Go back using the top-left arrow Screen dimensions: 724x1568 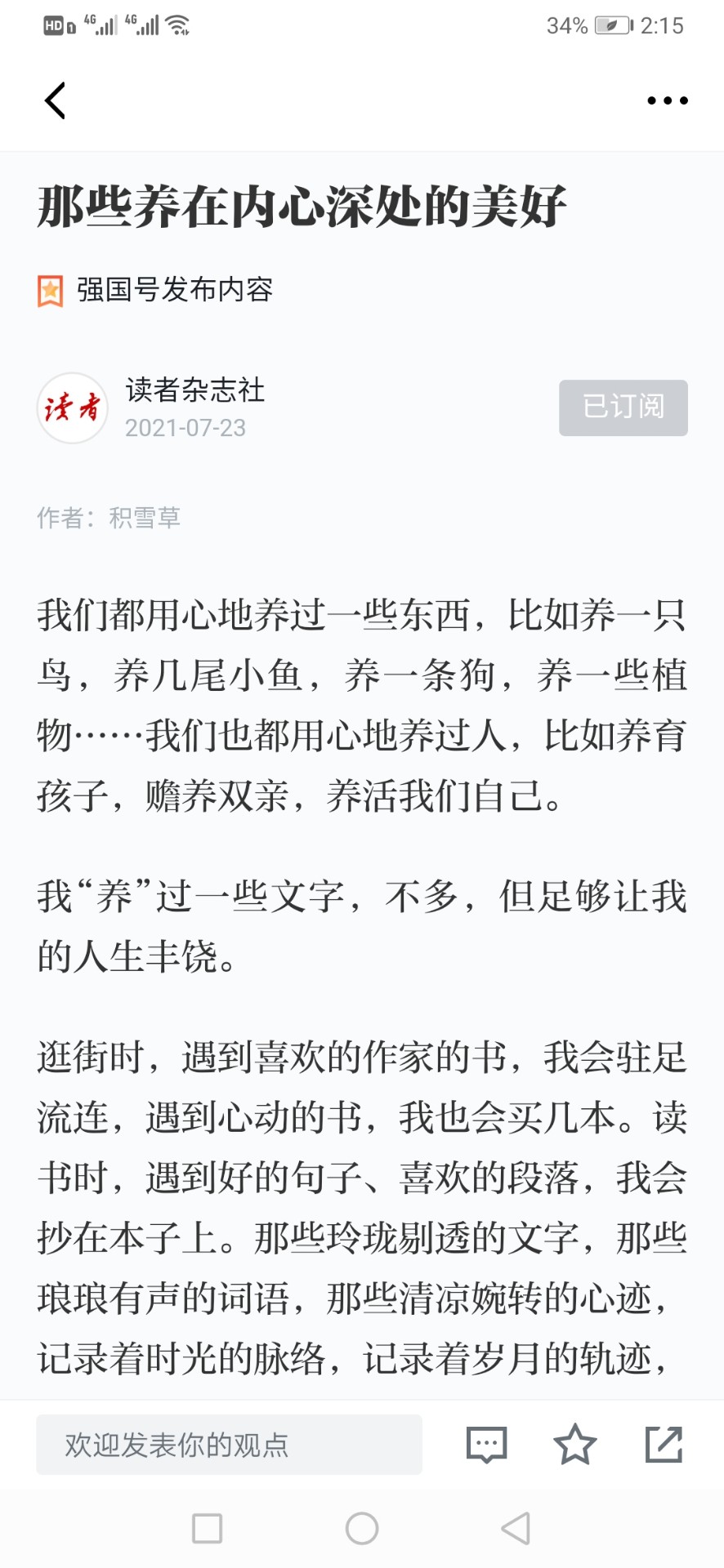tap(55, 100)
